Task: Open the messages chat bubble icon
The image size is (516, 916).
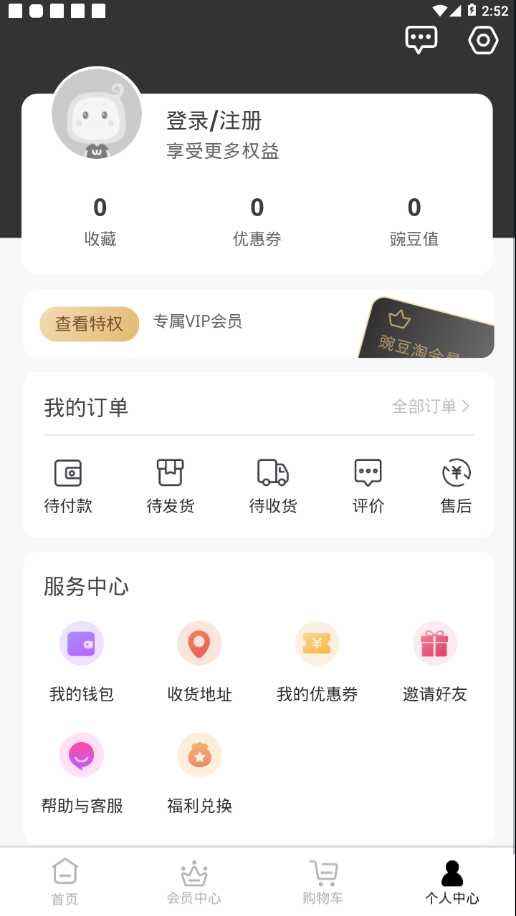Action: coord(421,40)
